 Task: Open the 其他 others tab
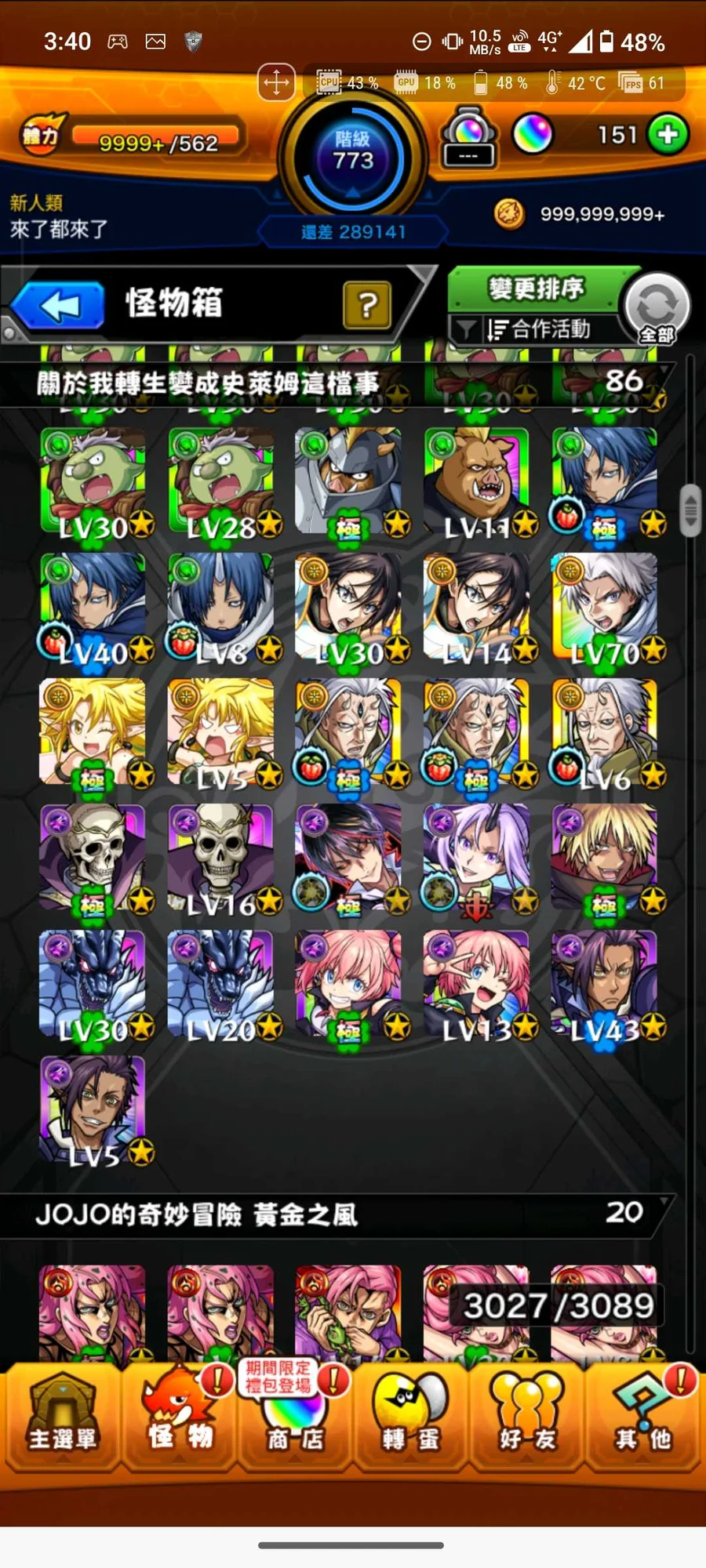click(642, 1417)
